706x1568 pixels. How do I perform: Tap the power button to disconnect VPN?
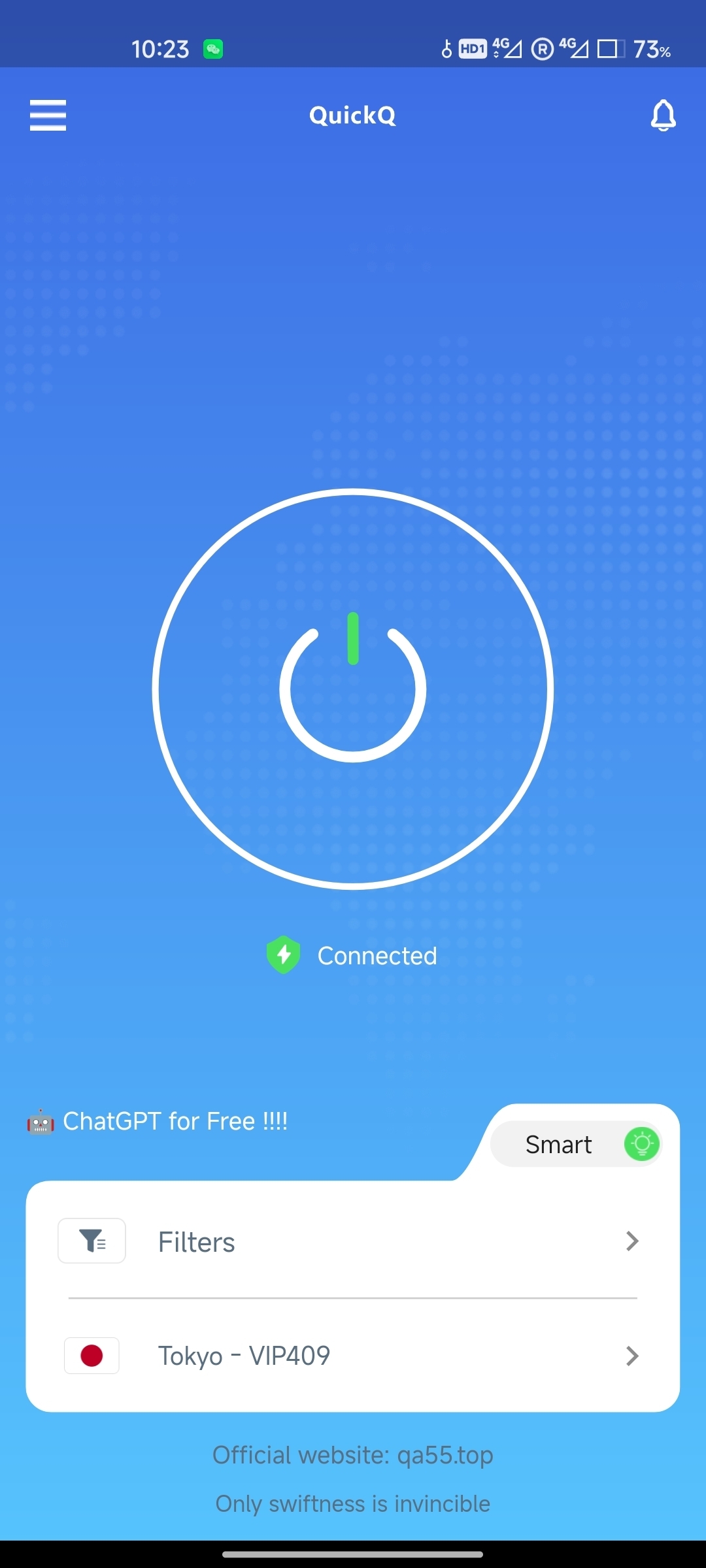pos(353,689)
